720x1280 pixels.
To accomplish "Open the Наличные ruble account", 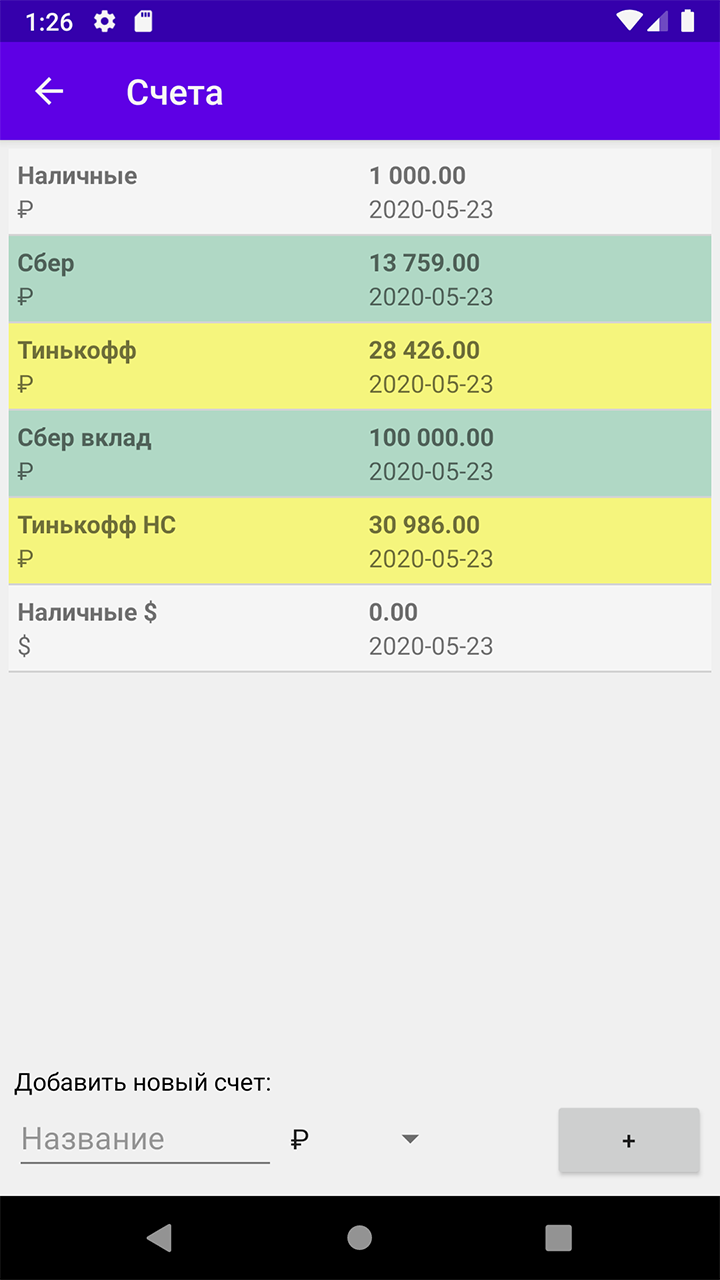I will 360,192.
